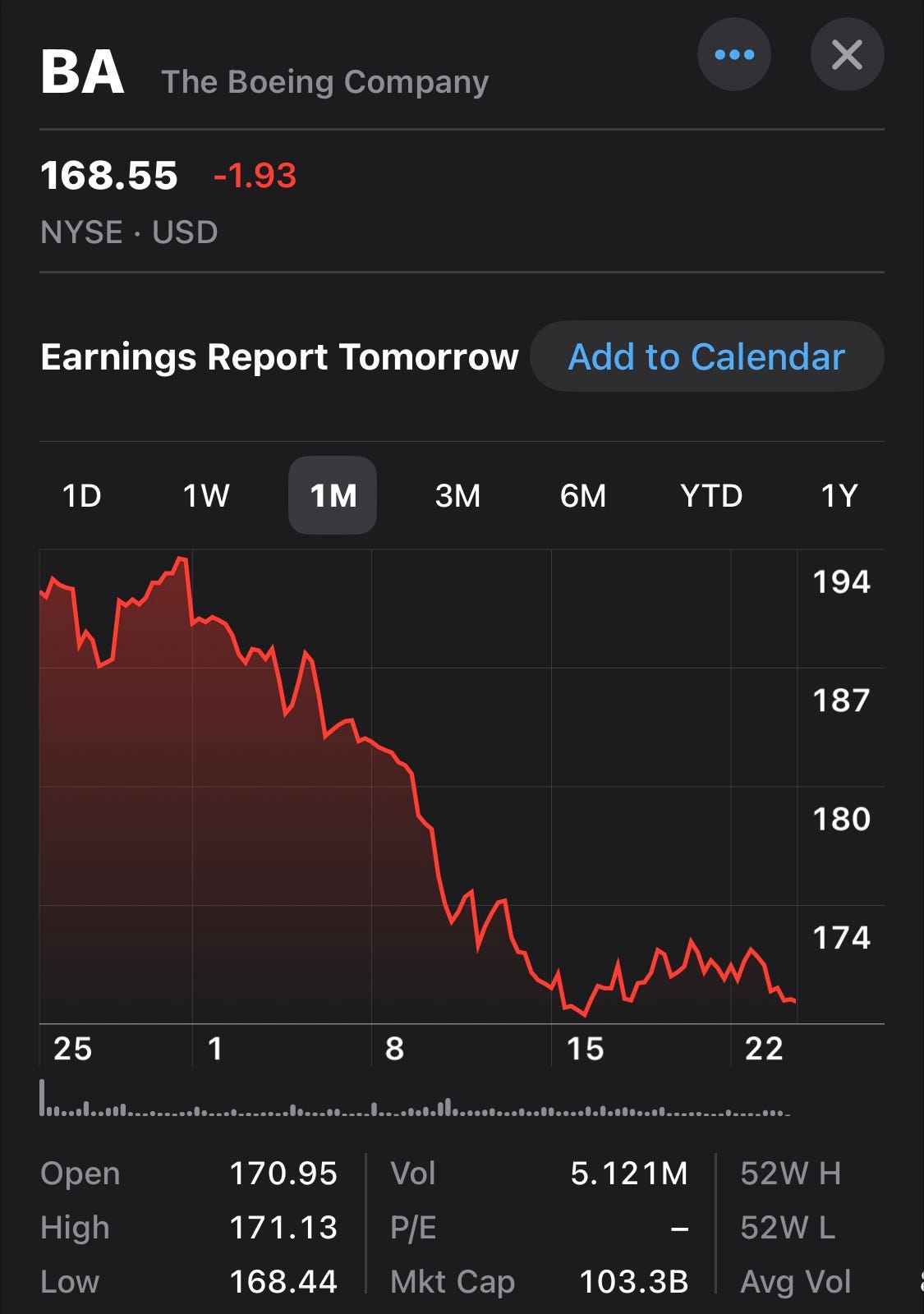Switch to the YTD chart view
Screen dimensions: 924x1314
pyautogui.click(x=711, y=495)
